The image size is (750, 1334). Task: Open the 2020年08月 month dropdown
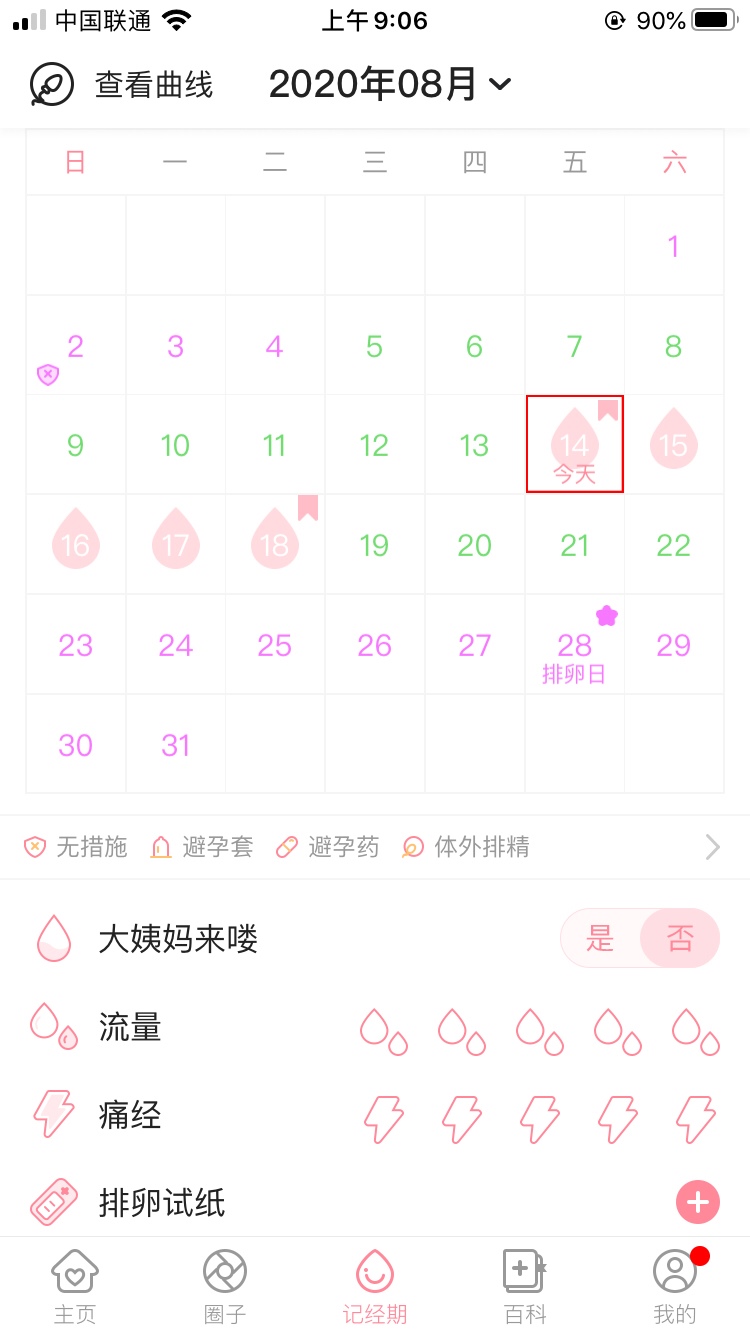(390, 85)
